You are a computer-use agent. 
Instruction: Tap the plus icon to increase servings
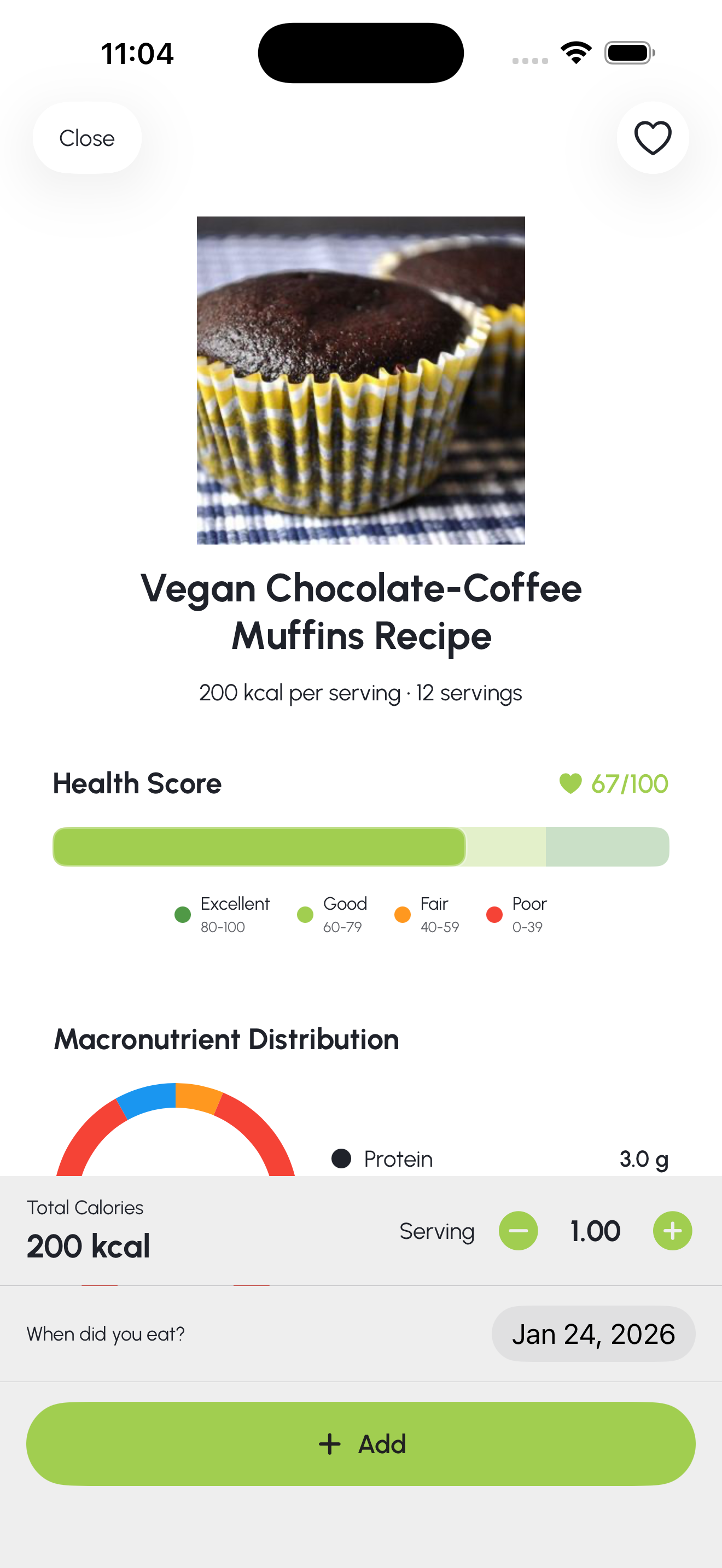coord(672,1231)
